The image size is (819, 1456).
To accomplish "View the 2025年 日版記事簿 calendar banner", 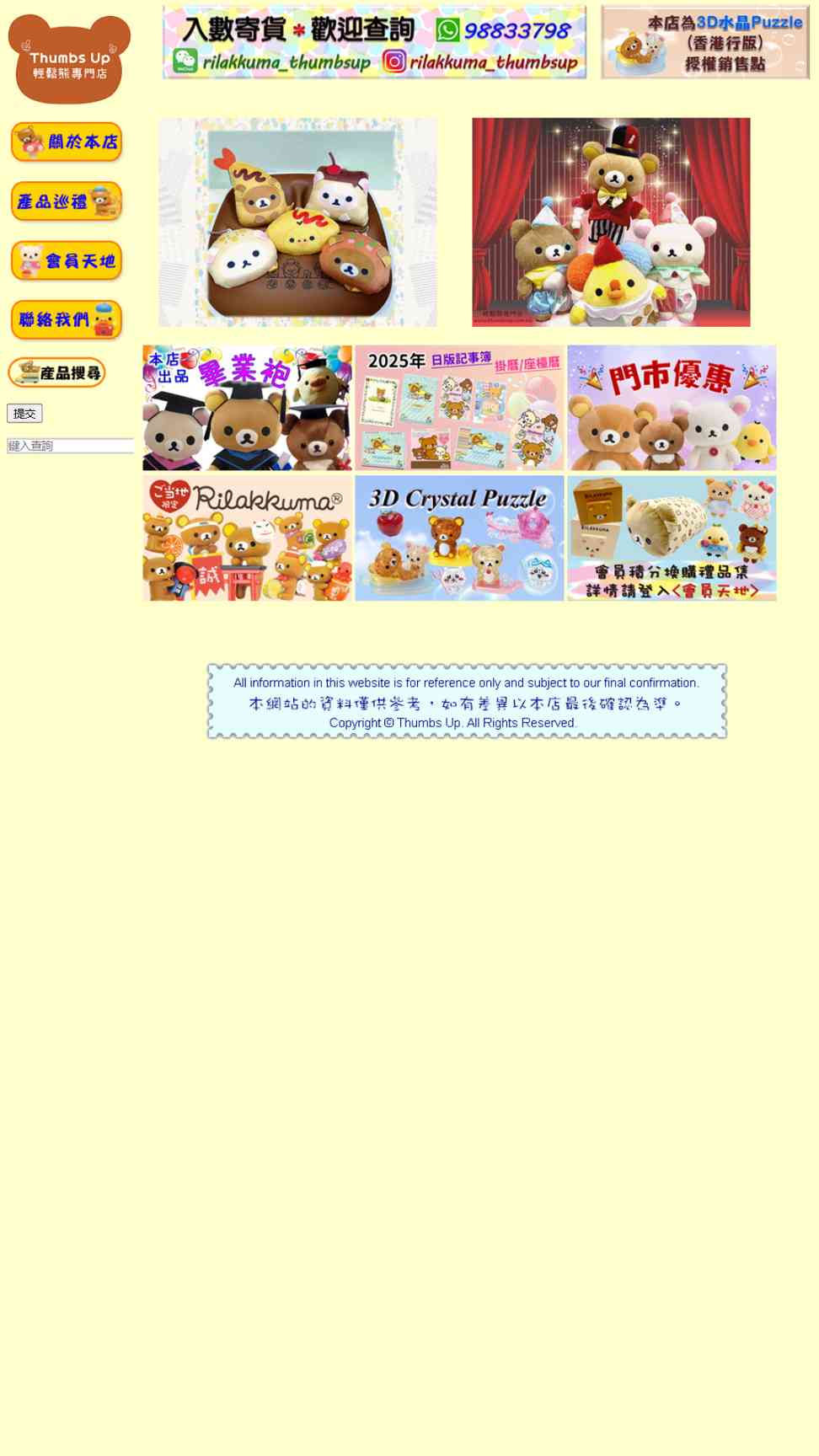I will (x=459, y=408).
